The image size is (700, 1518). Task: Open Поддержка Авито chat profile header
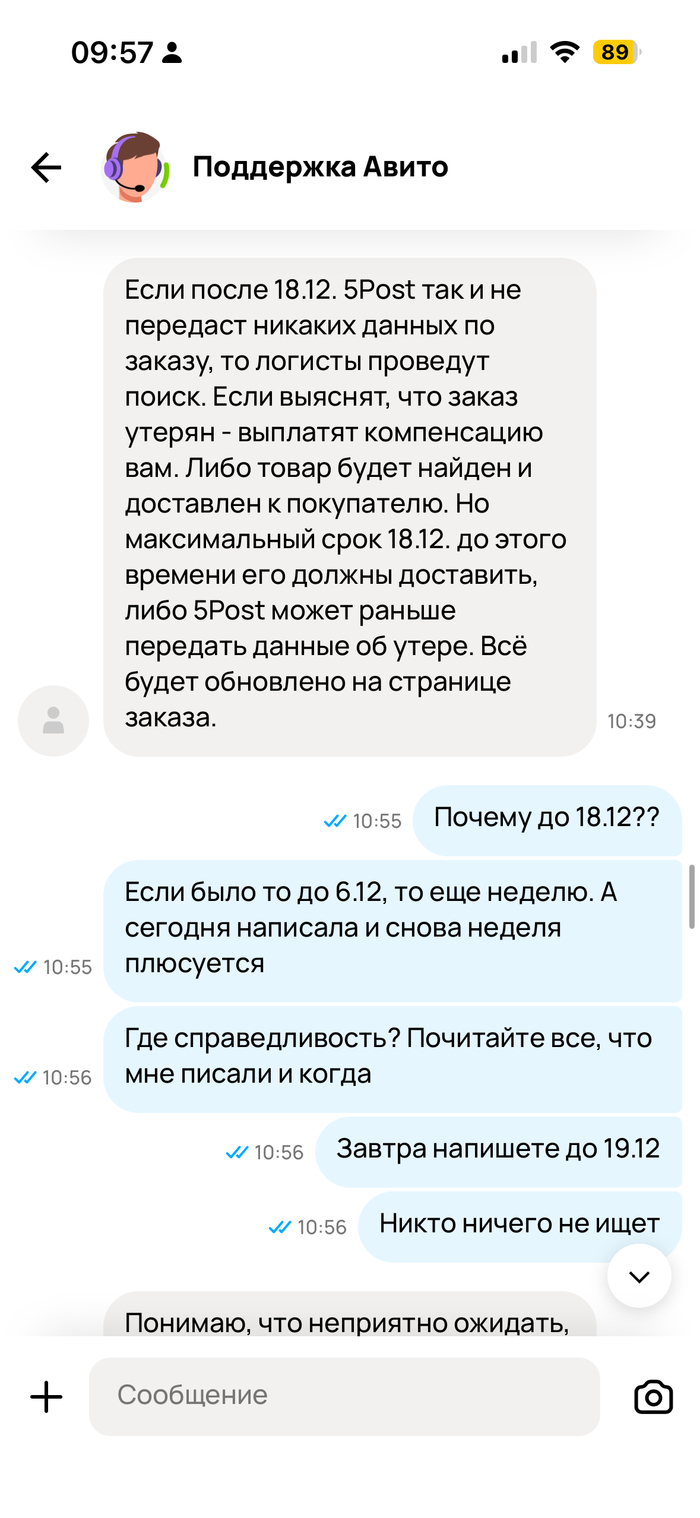[319, 167]
